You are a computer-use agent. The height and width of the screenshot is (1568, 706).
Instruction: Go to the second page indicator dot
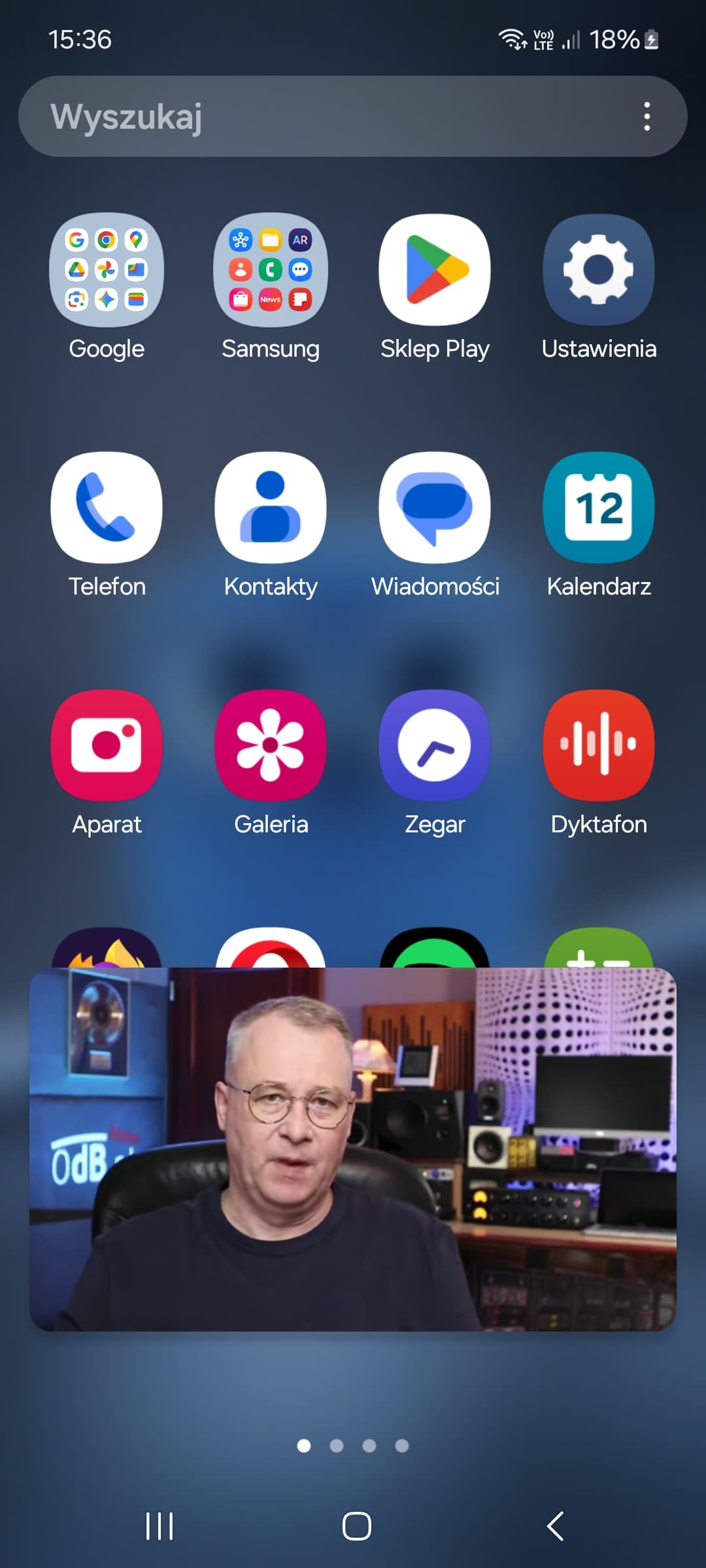click(x=337, y=1446)
